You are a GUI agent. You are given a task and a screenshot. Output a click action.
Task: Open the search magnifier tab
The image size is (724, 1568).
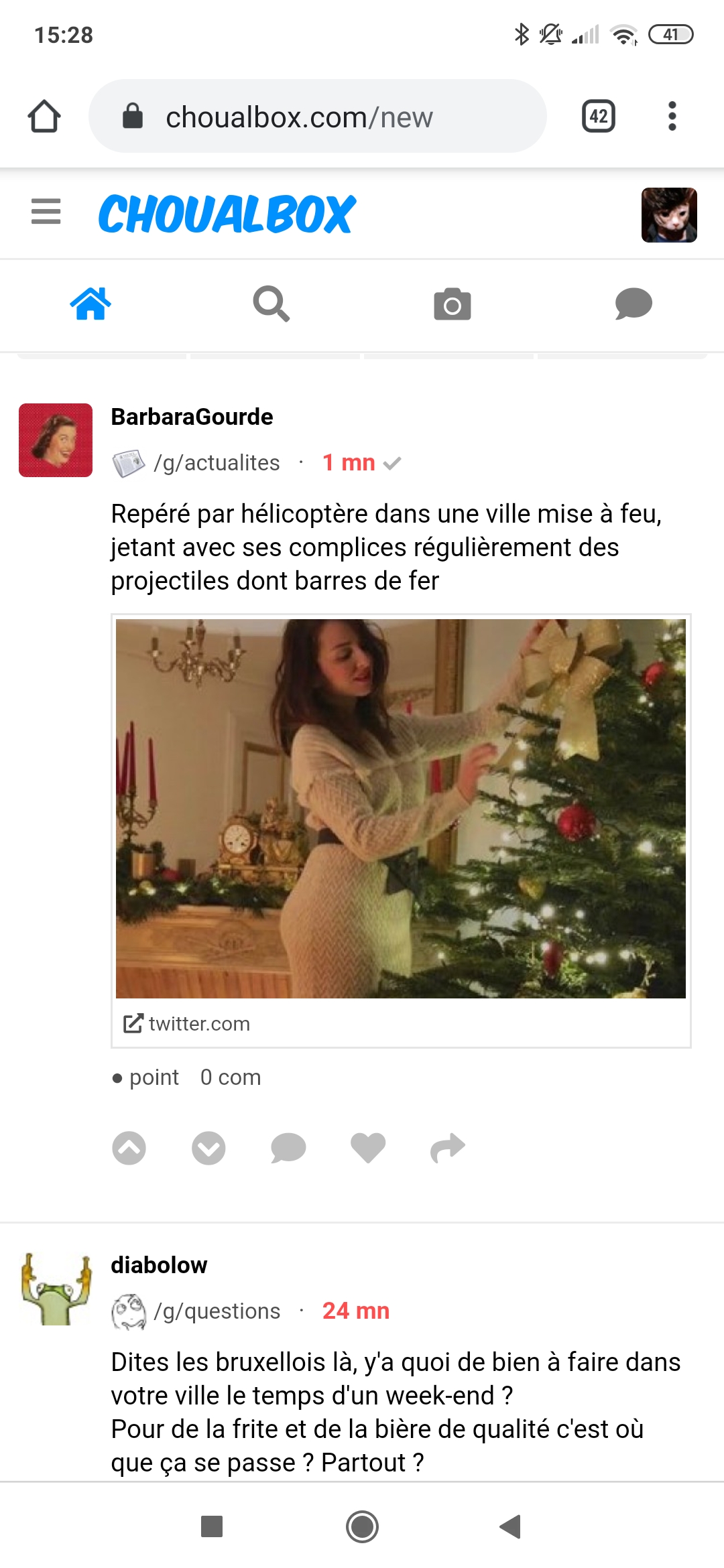[271, 304]
